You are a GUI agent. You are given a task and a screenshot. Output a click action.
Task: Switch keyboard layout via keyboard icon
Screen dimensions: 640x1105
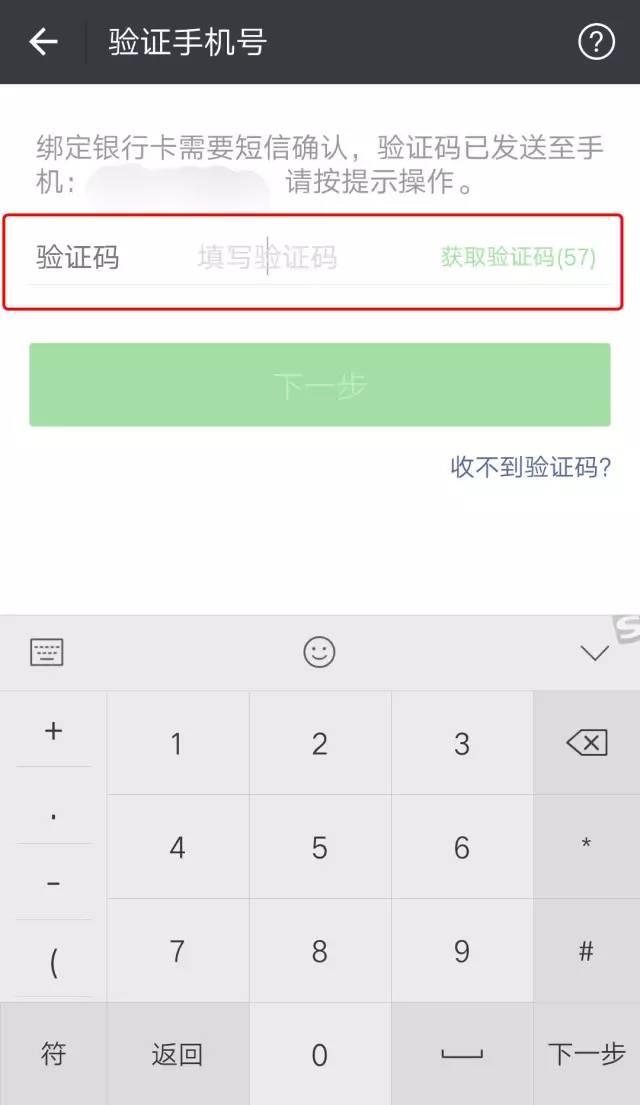coord(47,653)
